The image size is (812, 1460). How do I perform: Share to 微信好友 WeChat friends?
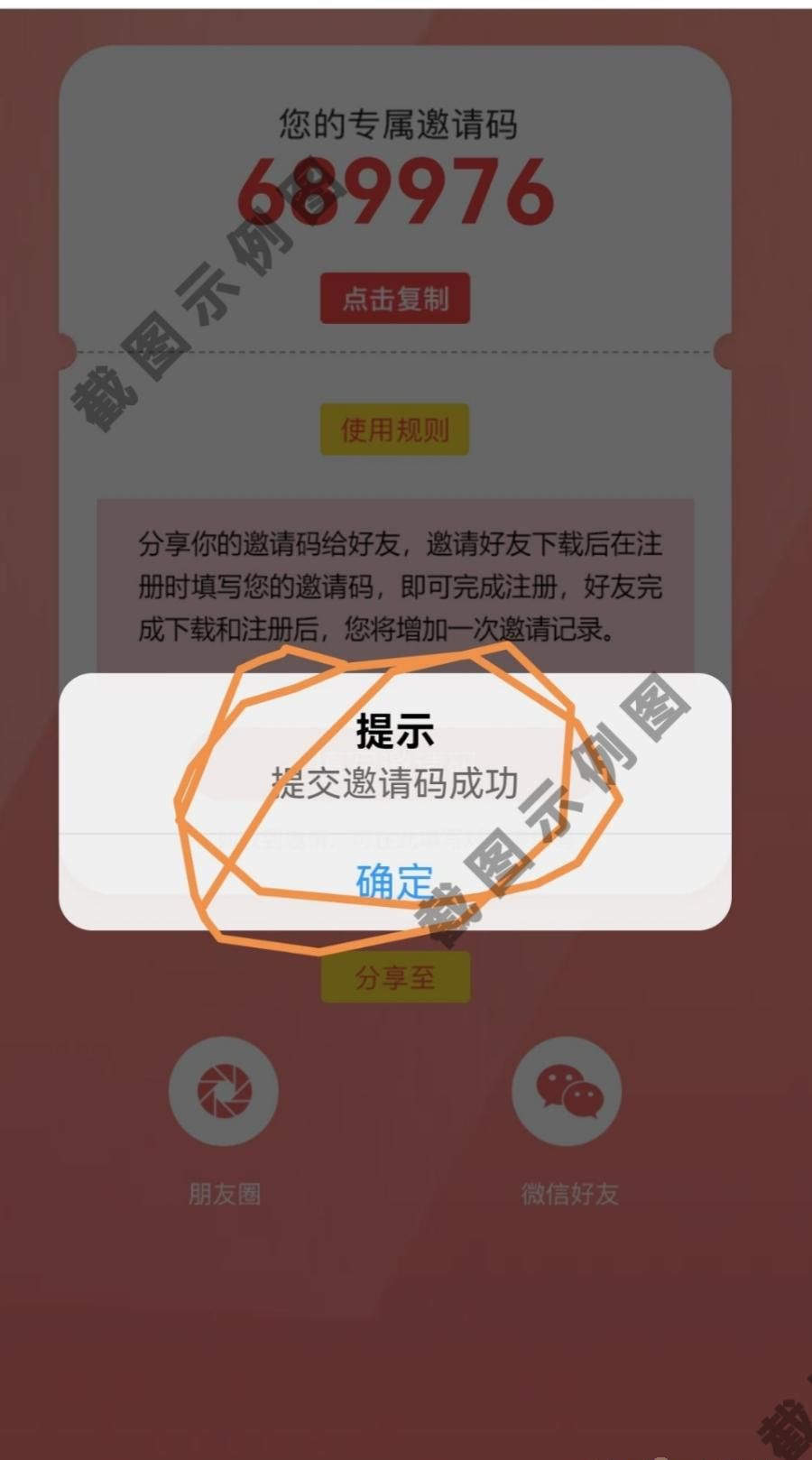point(567,1092)
